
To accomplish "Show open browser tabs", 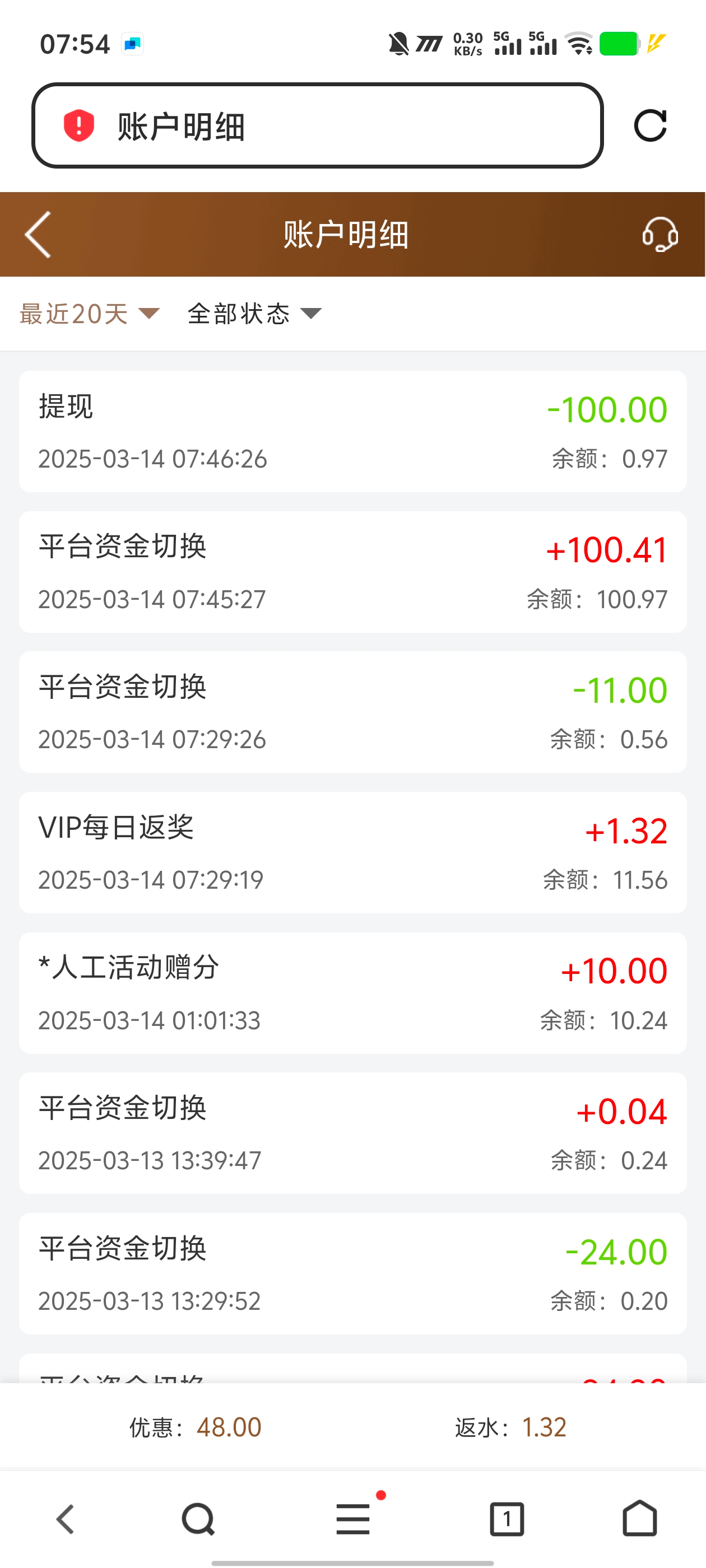I will click(x=507, y=1519).
